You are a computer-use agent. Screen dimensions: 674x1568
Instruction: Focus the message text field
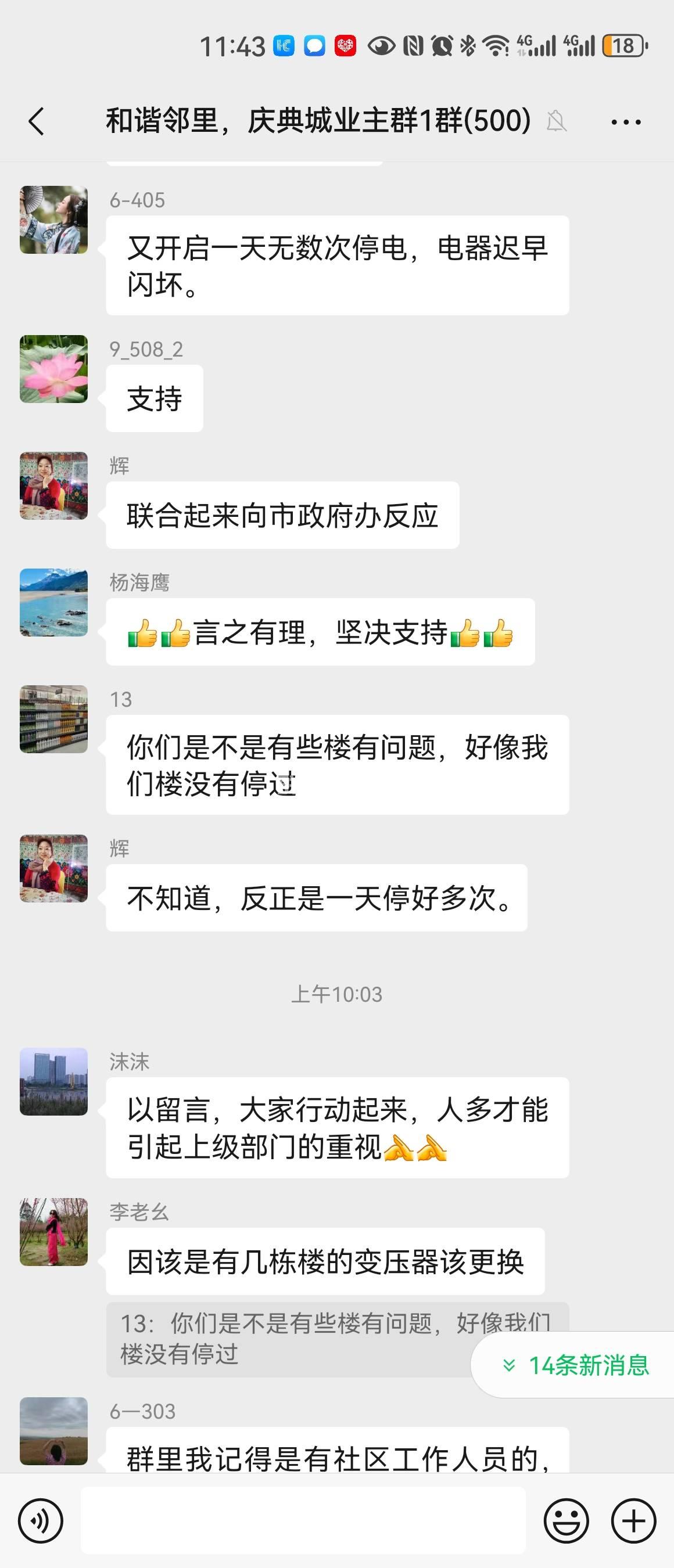tap(303, 1520)
